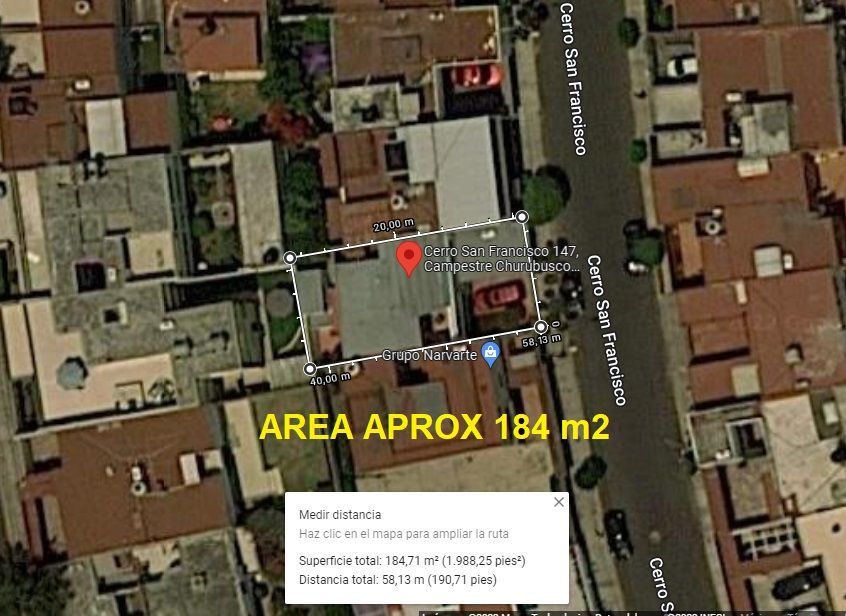
Task: Tap the red pin at Cerro San Francisco 147
Action: (409, 259)
